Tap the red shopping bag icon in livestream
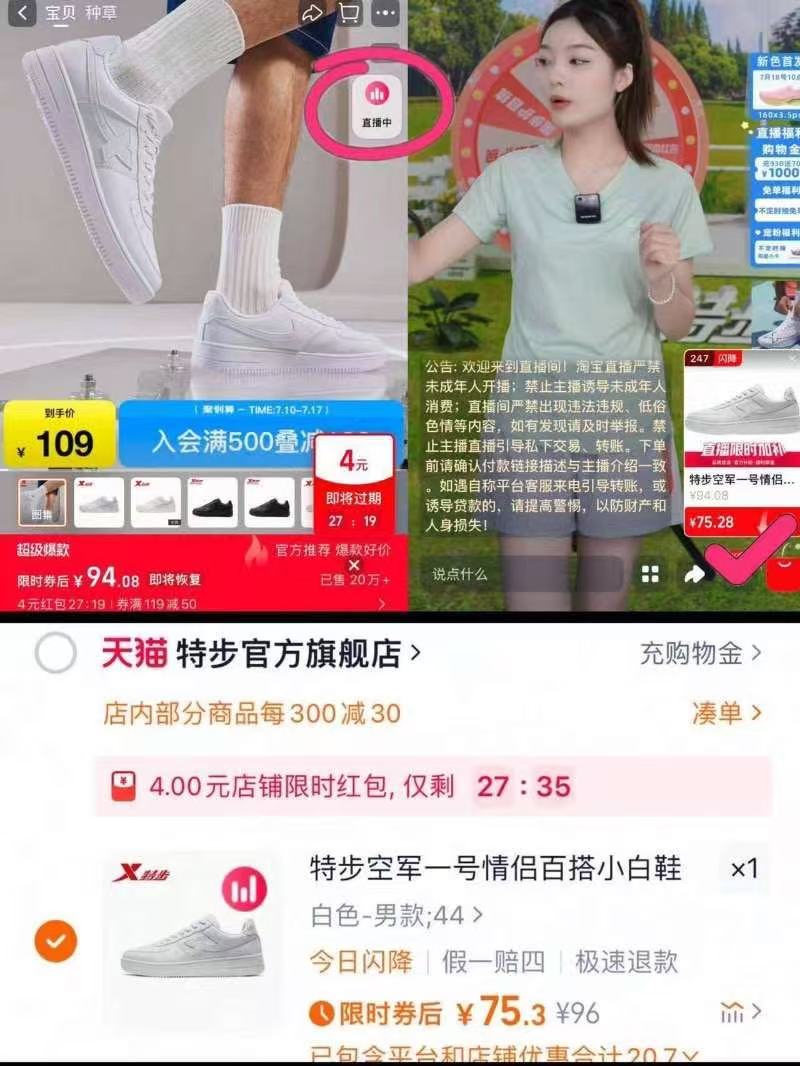Viewport: 800px width, 1066px height. [780, 573]
